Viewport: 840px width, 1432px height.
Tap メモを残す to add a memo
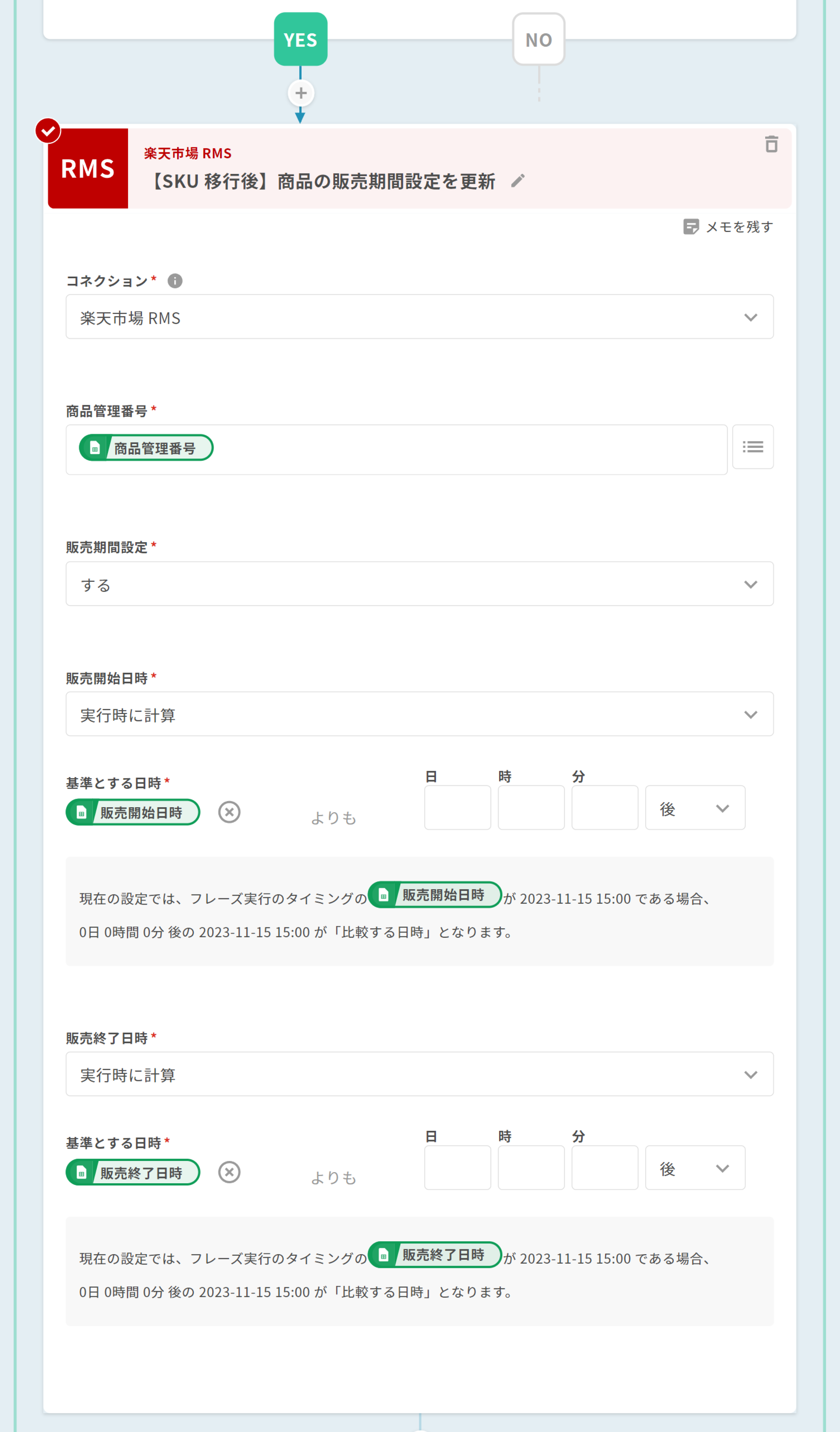point(728,227)
